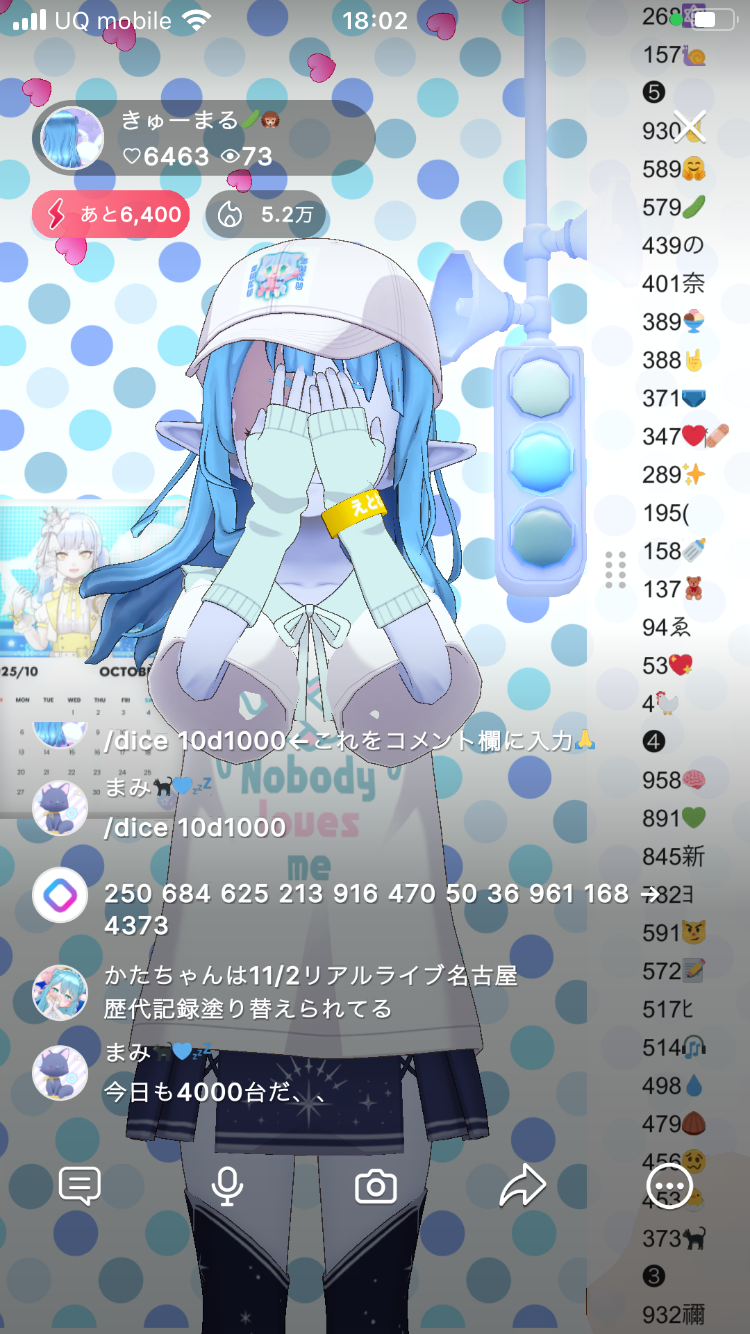Image resolution: width=750 pixels, height=1334 pixels.
Task: Tap the microphone icon
Action: click(x=227, y=1186)
